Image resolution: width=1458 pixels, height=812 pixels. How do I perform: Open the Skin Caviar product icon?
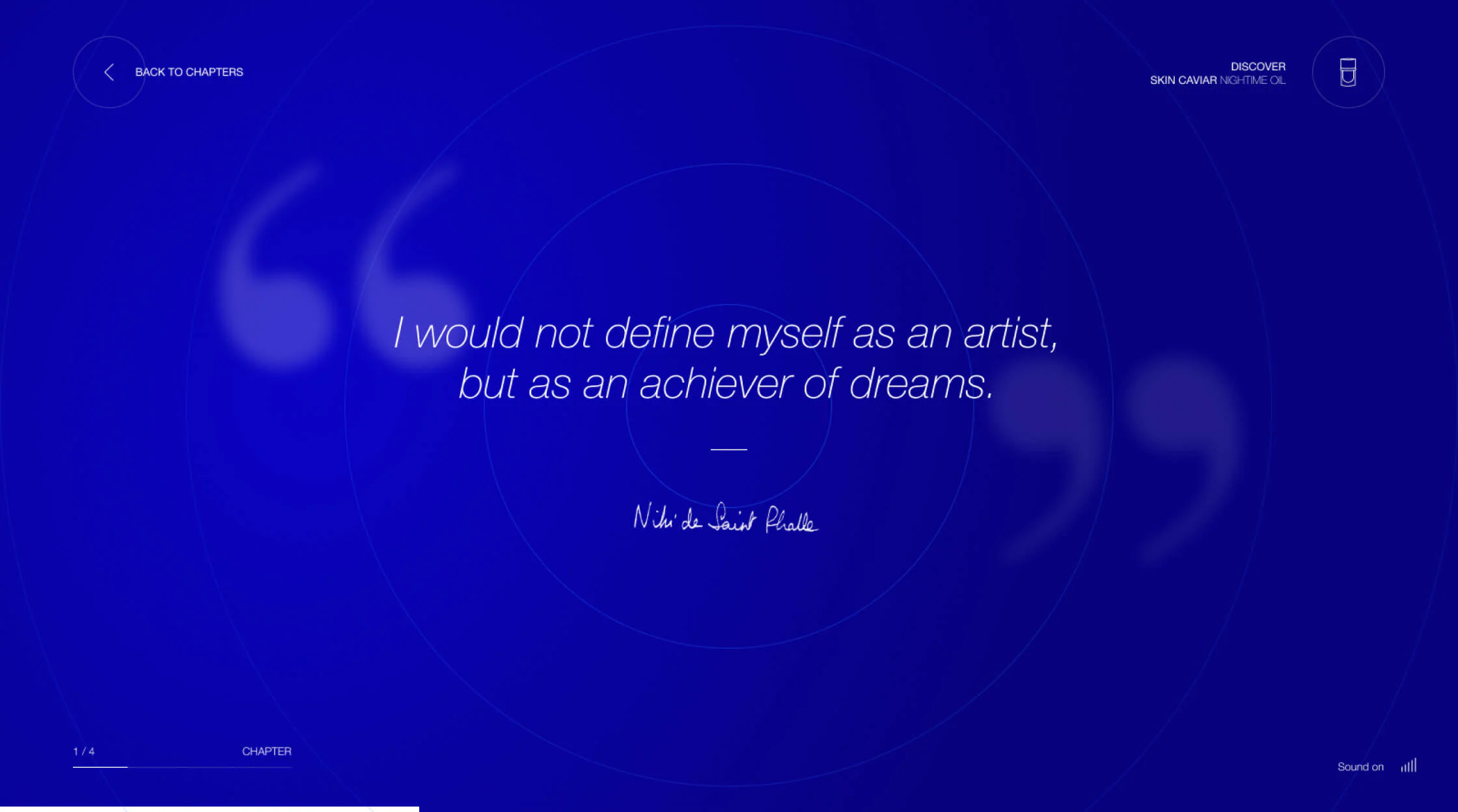(x=1347, y=72)
